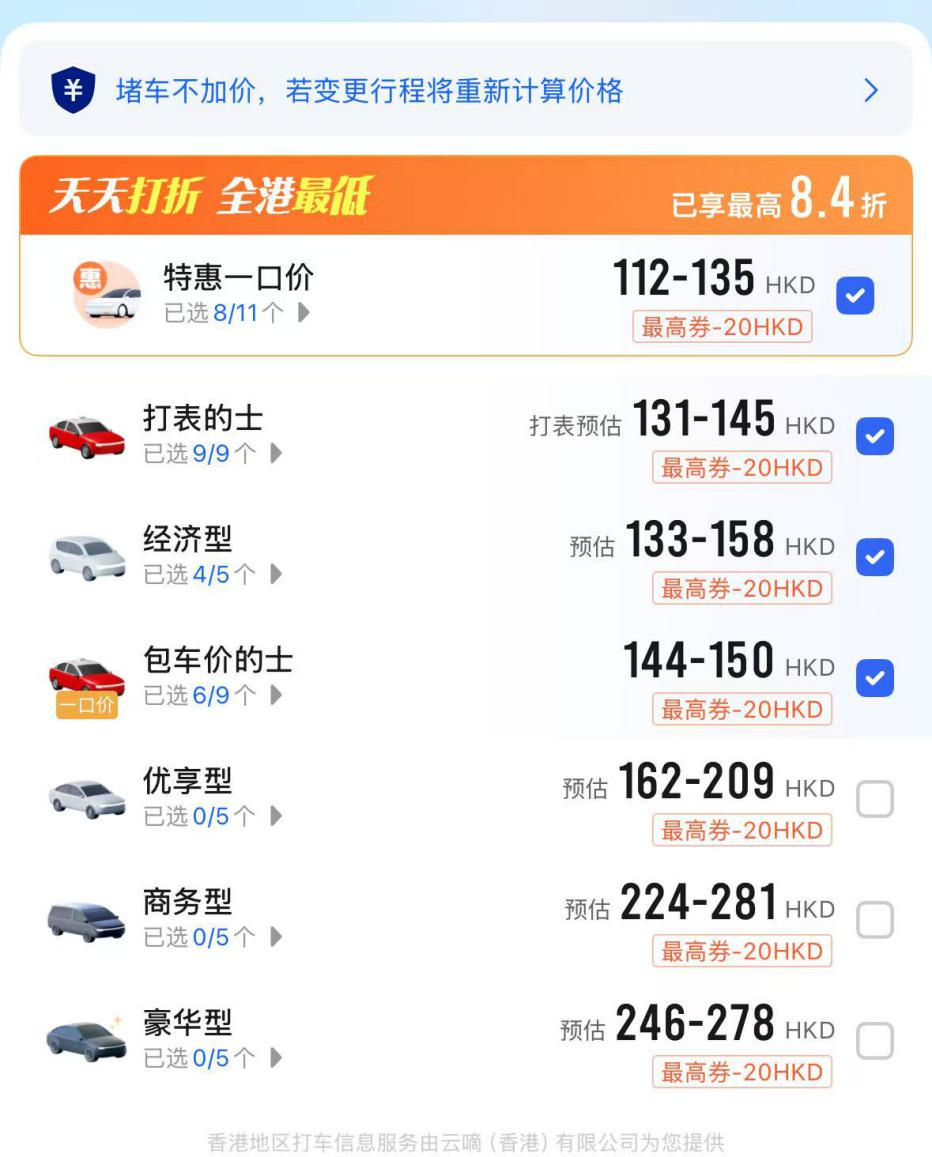This screenshot has width=932, height=1157.
Task: Uncheck the 特惠一口价 checkbox
Action: pos(854,296)
